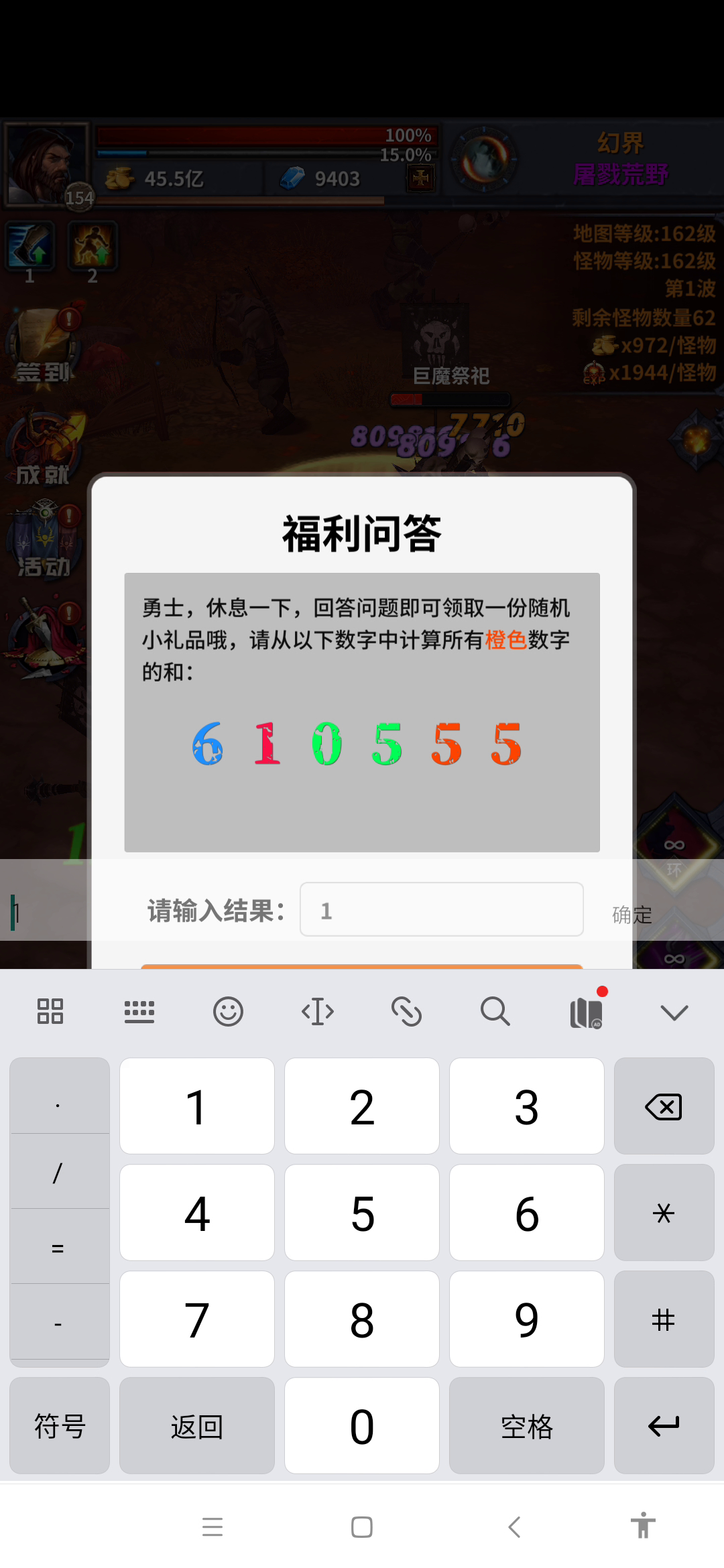
Task: Hit the enter key on keyboard
Action: pyautogui.click(x=664, y=1425)
